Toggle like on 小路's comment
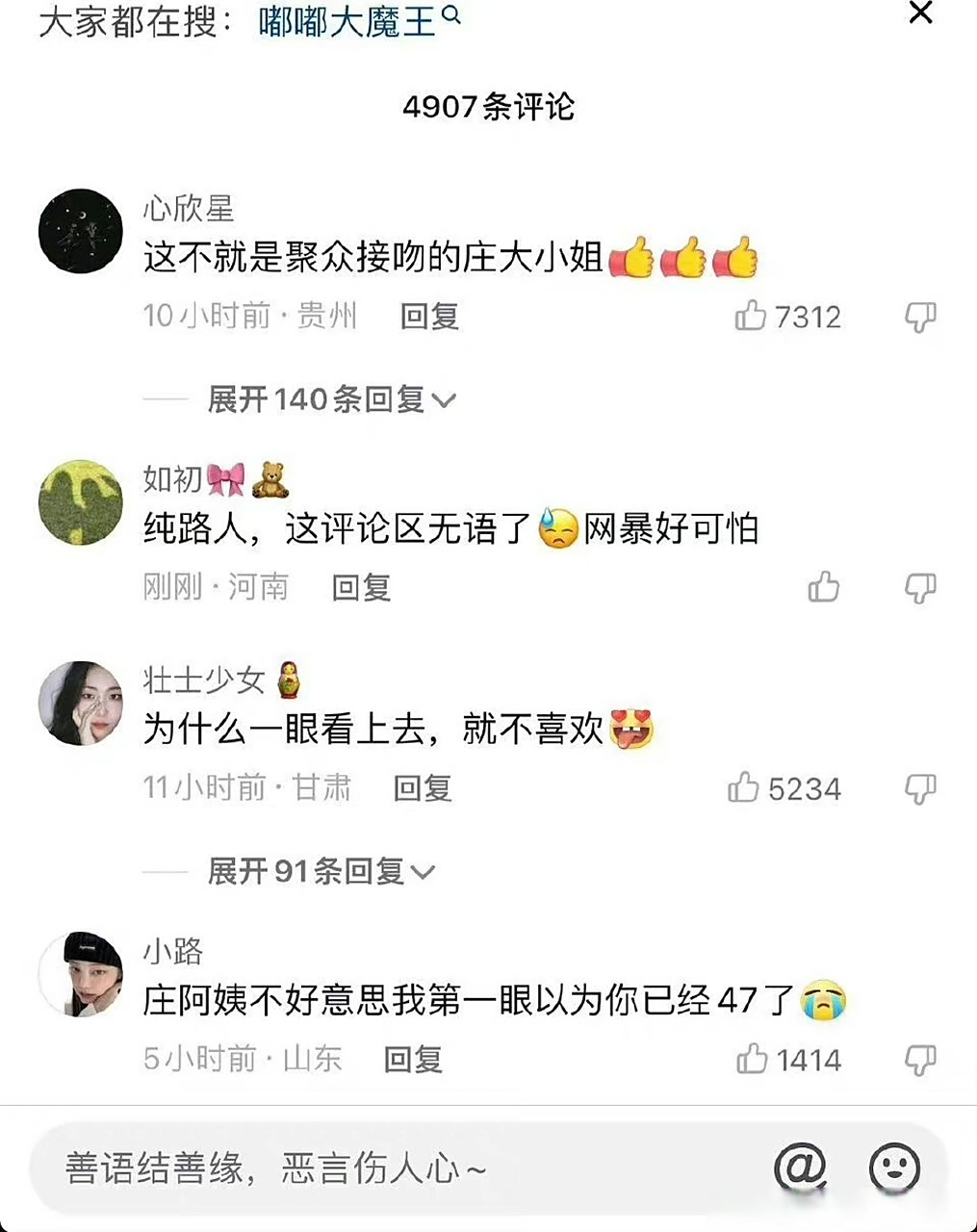Viewport: 977px width, 1232px height. pos(751,1059)
